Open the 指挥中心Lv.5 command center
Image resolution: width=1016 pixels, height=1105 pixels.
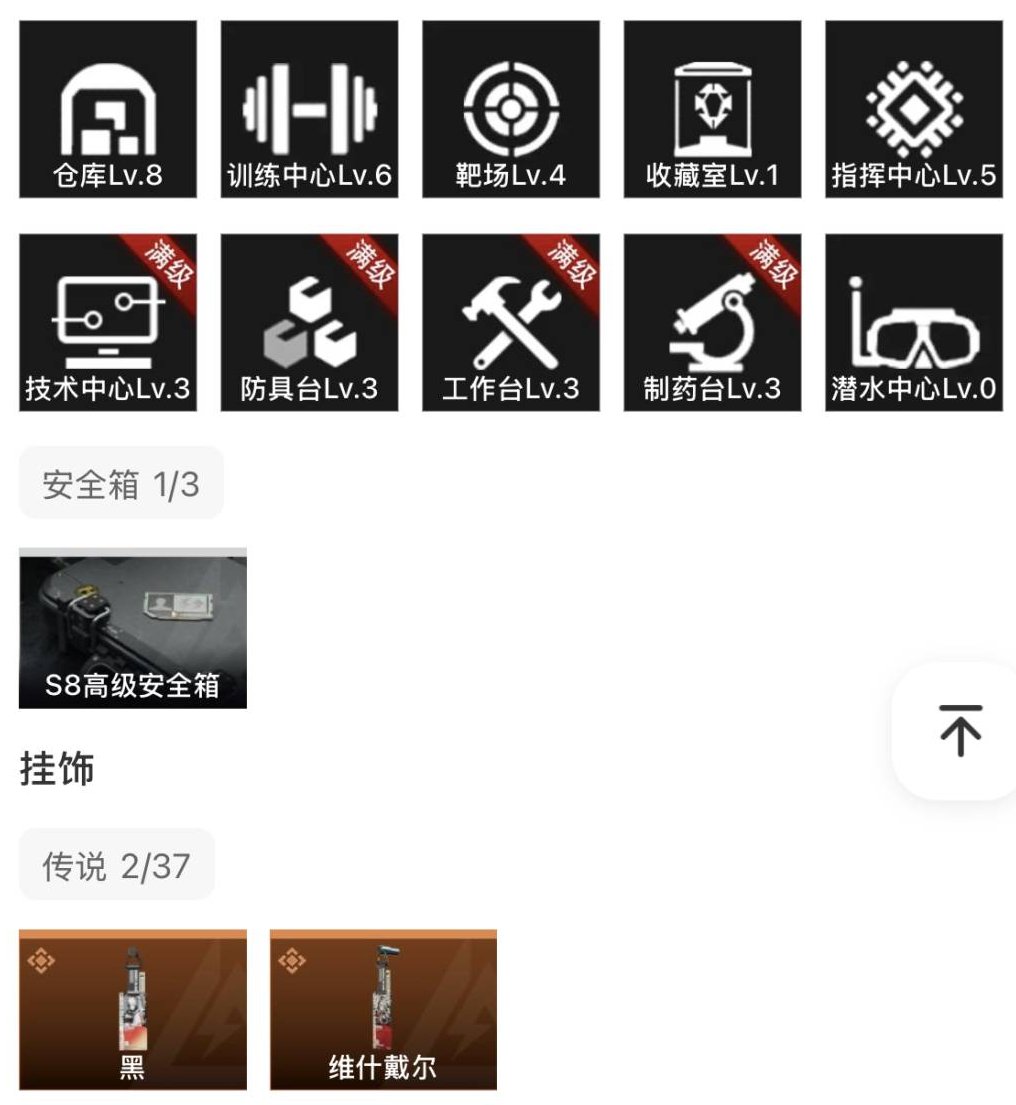point(914,108)
